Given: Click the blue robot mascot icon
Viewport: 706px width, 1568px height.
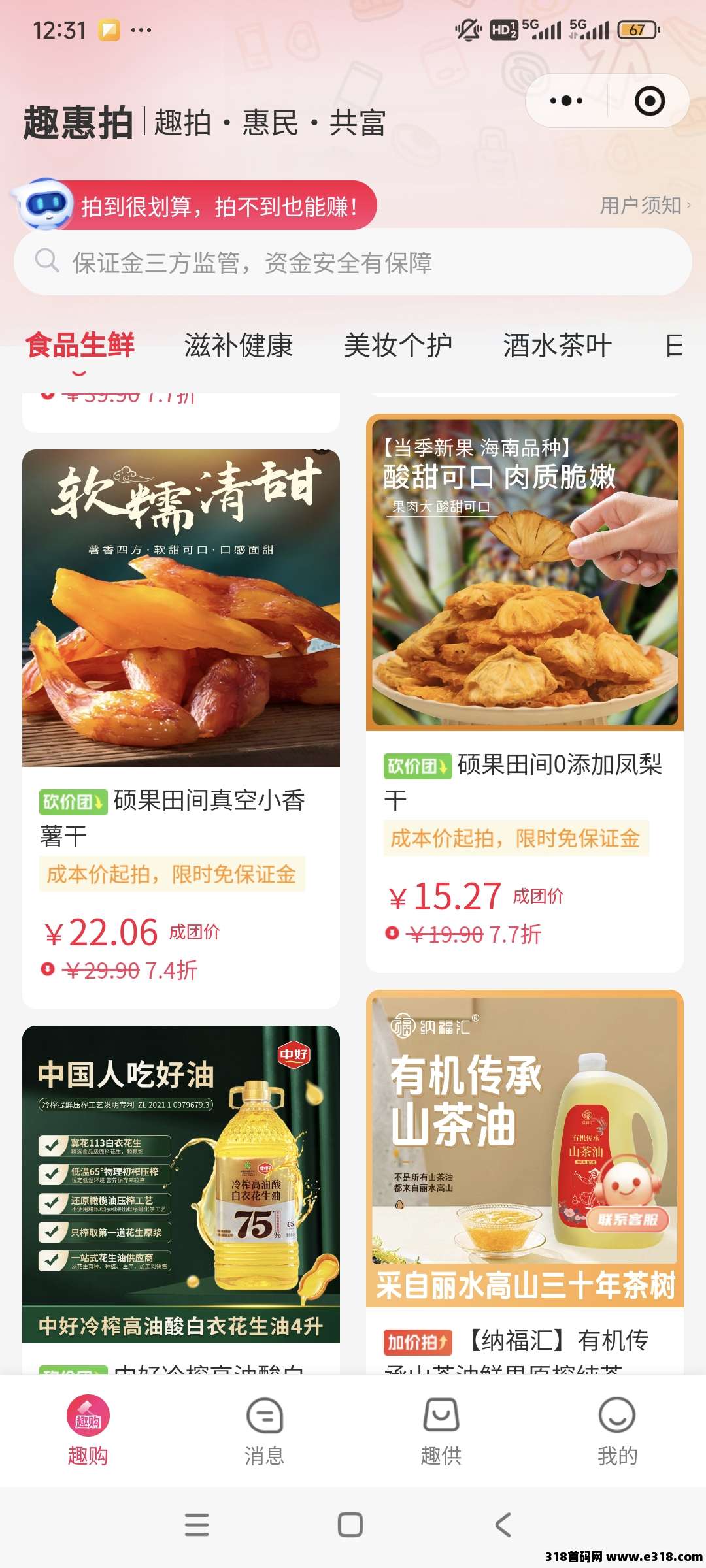Looking at the screenshot, I should pos(42,206).
